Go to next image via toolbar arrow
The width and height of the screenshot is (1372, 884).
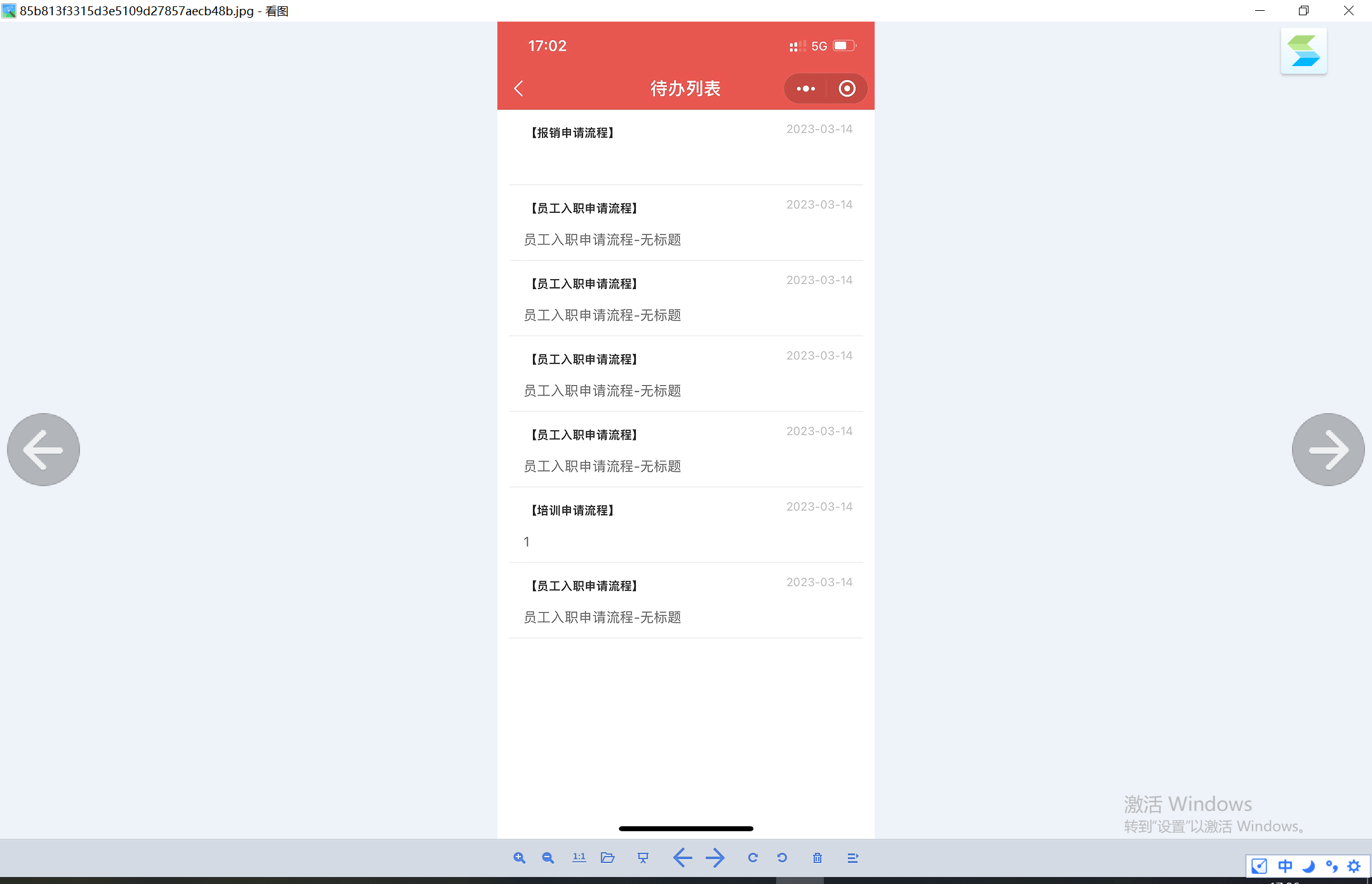715,858
